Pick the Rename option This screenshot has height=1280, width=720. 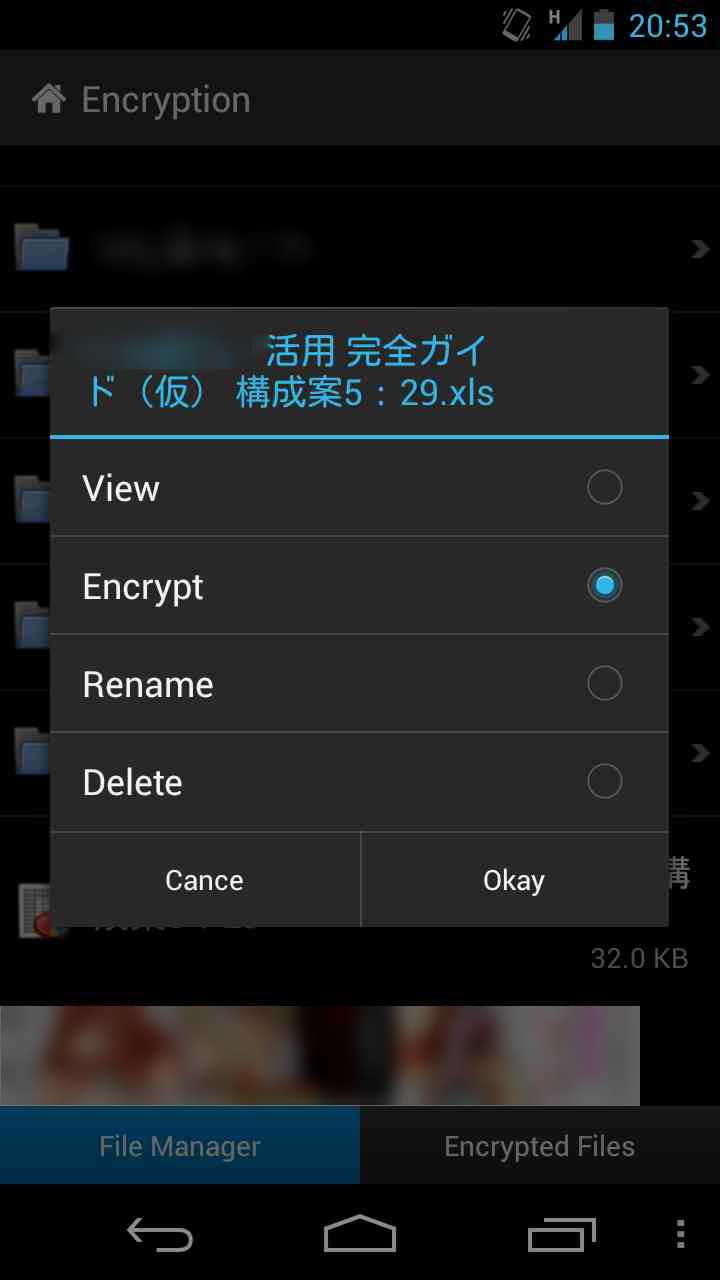359,684
